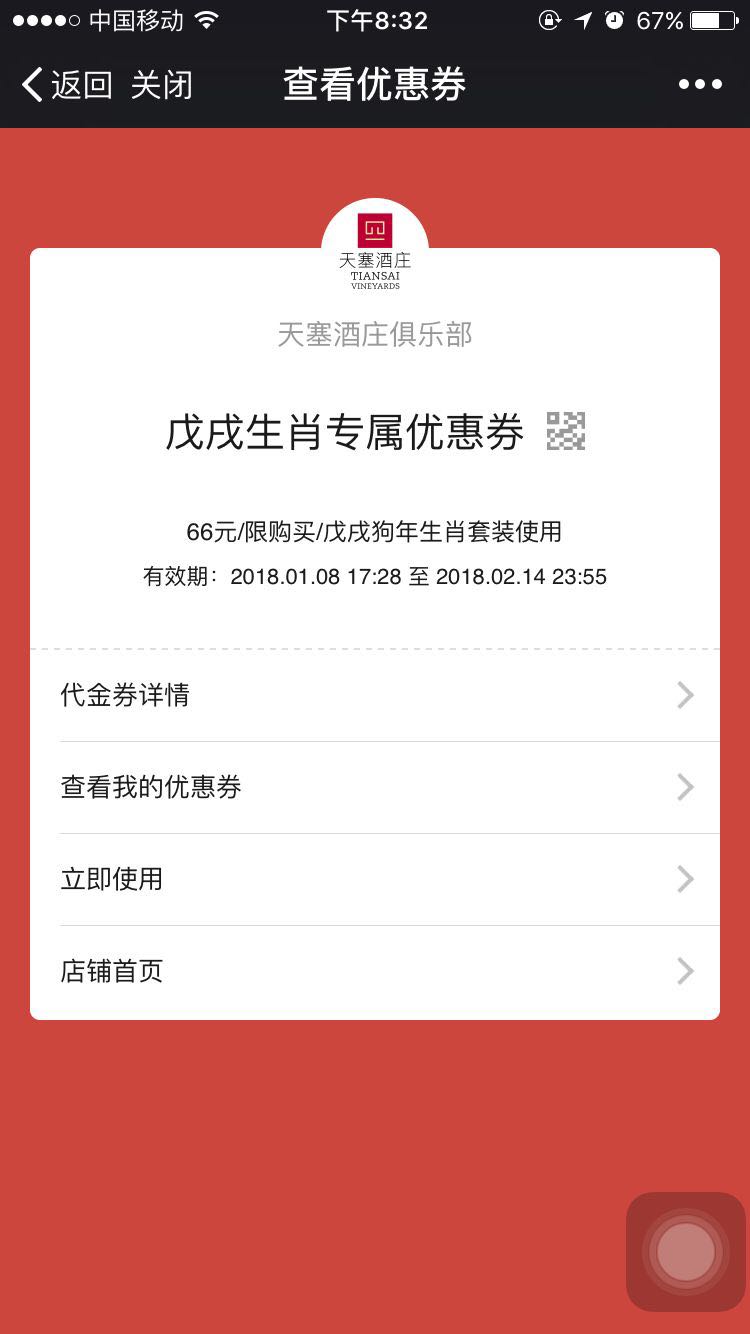Close the page with 关闭
This screenshot has height=1334, width=750.
pos(161,85)
